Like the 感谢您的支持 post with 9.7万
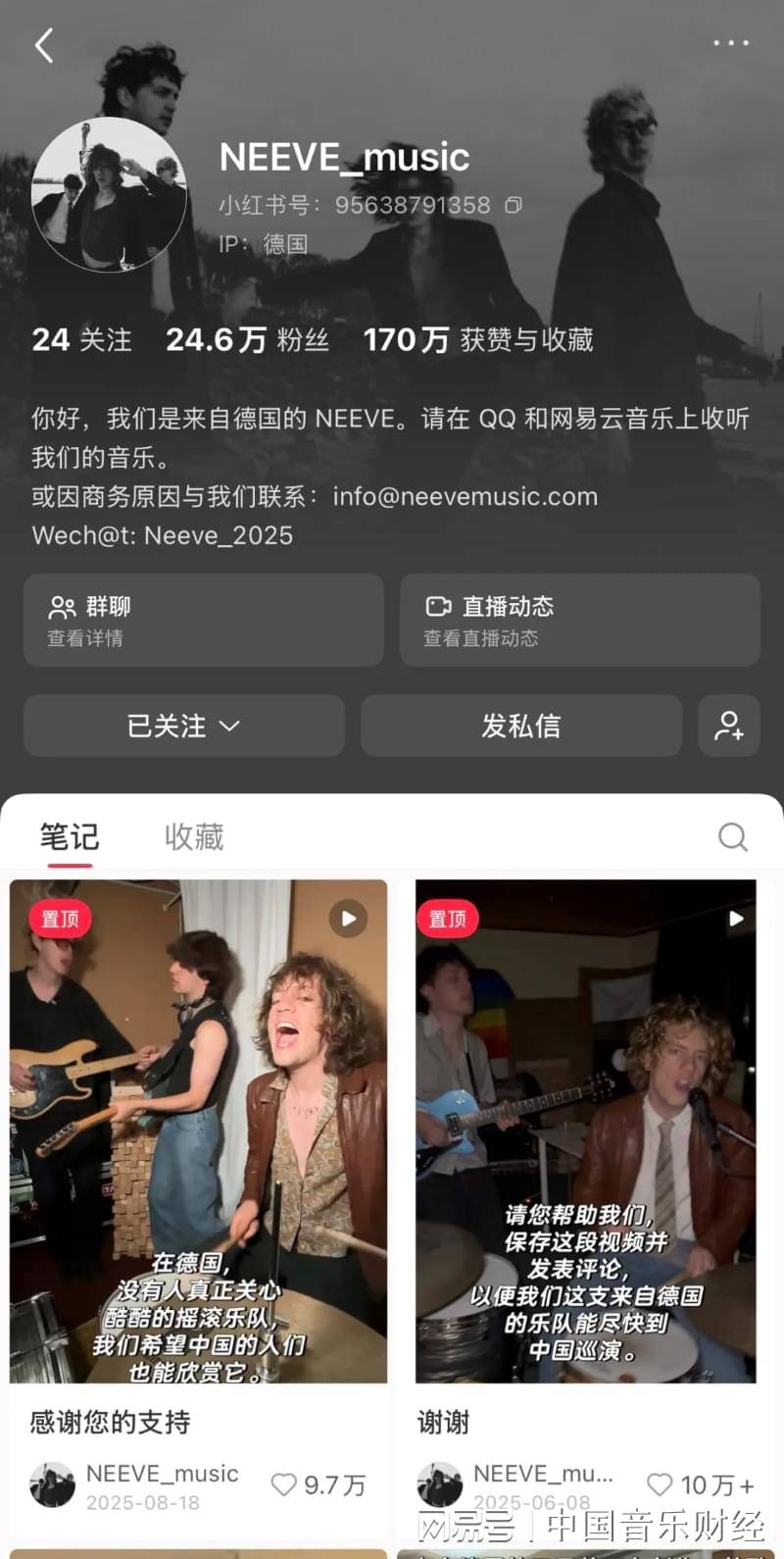784x1559 pixels. (x=284, y=1484)
